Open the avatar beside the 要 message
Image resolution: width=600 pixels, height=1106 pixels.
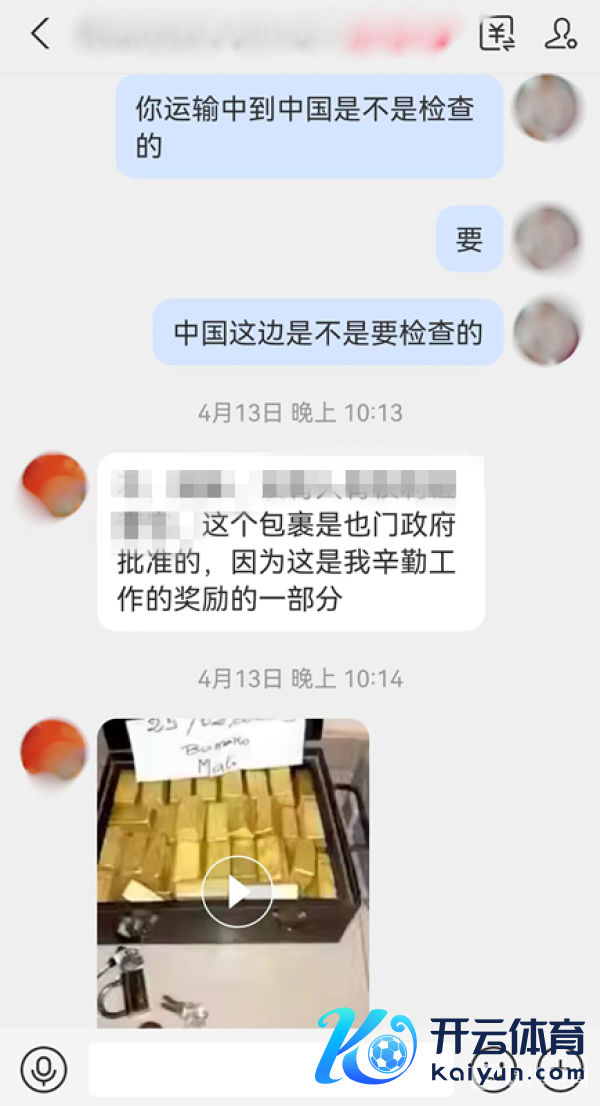[547, 238]
